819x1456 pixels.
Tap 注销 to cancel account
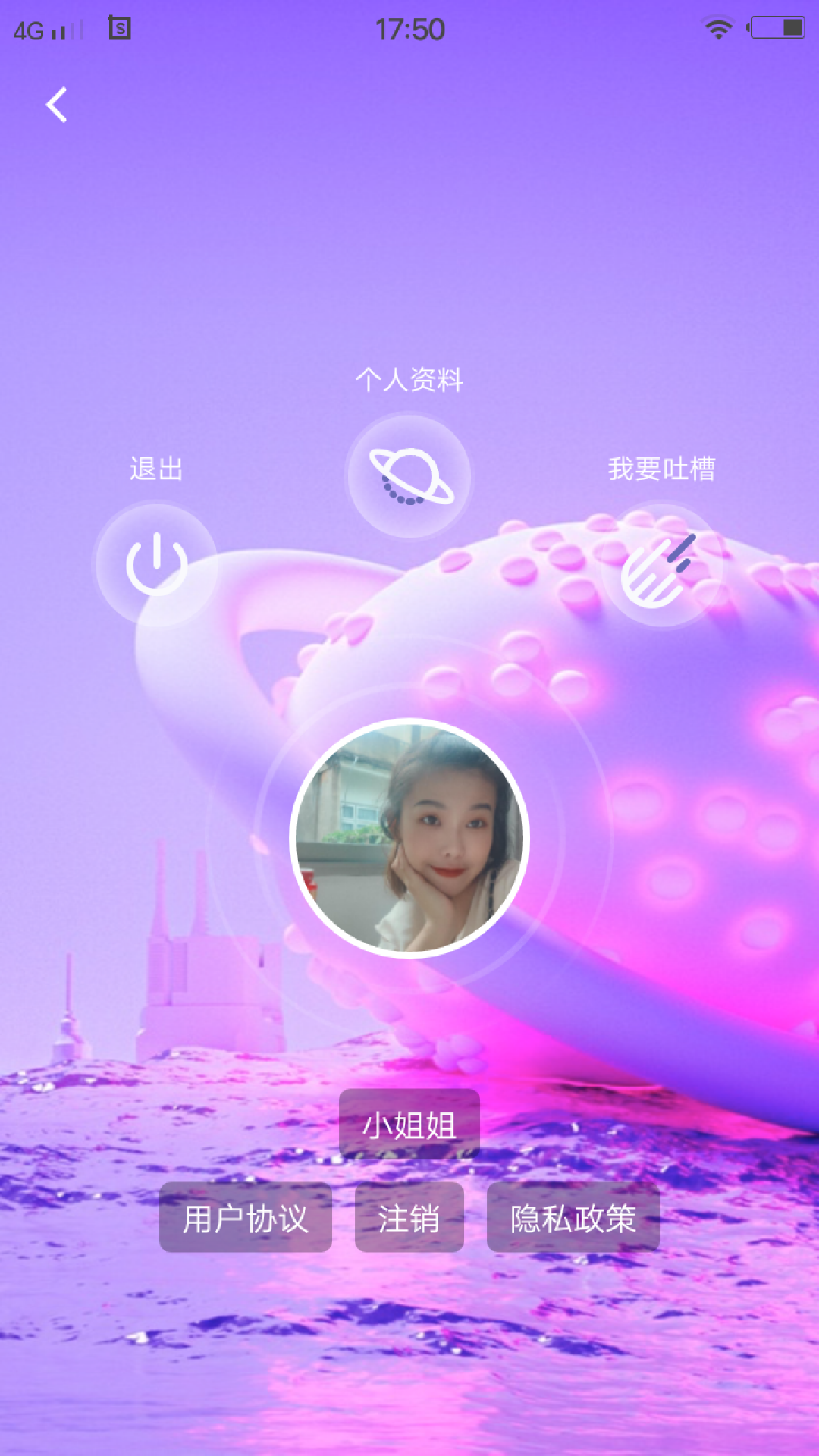(x=409, y=1218)
